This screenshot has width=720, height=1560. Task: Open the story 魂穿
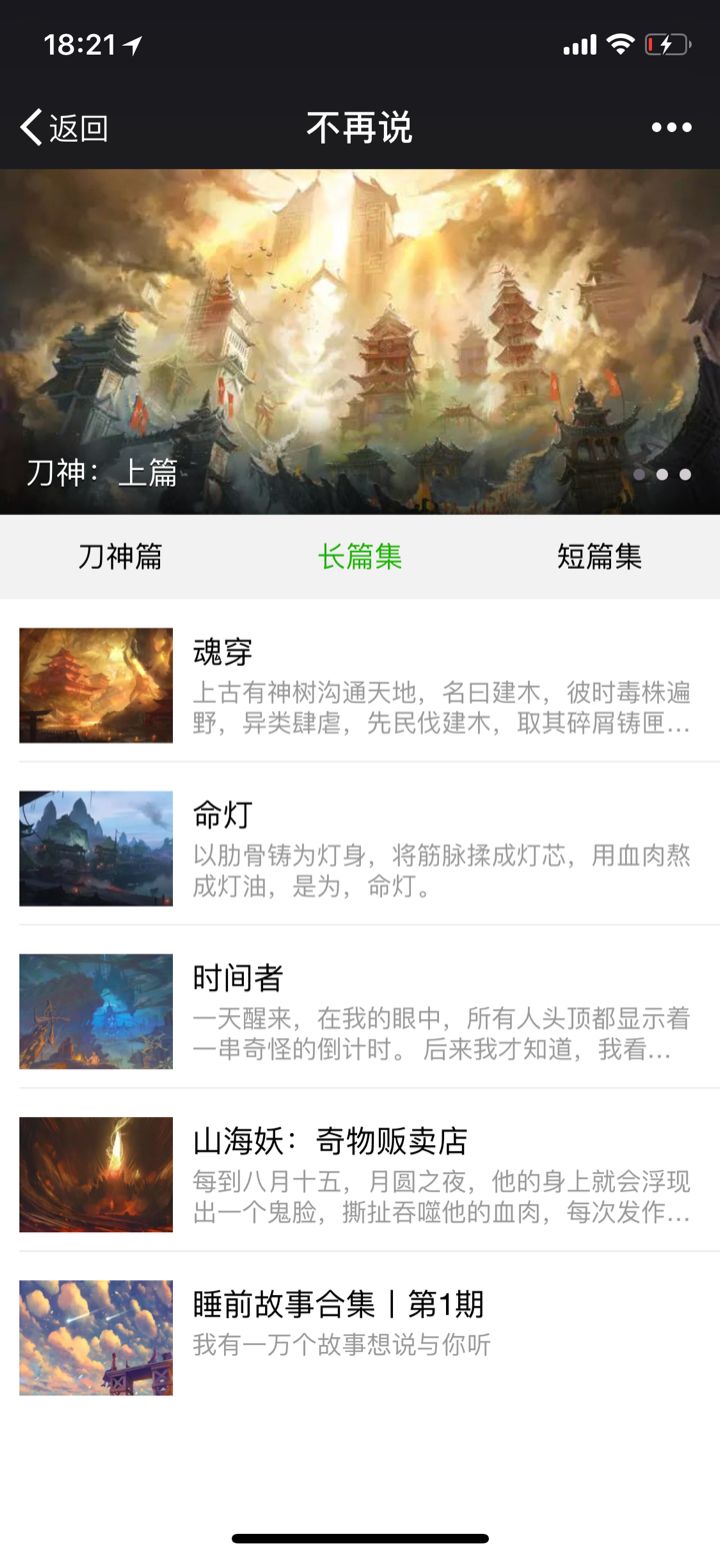click(x=360, y=685)
